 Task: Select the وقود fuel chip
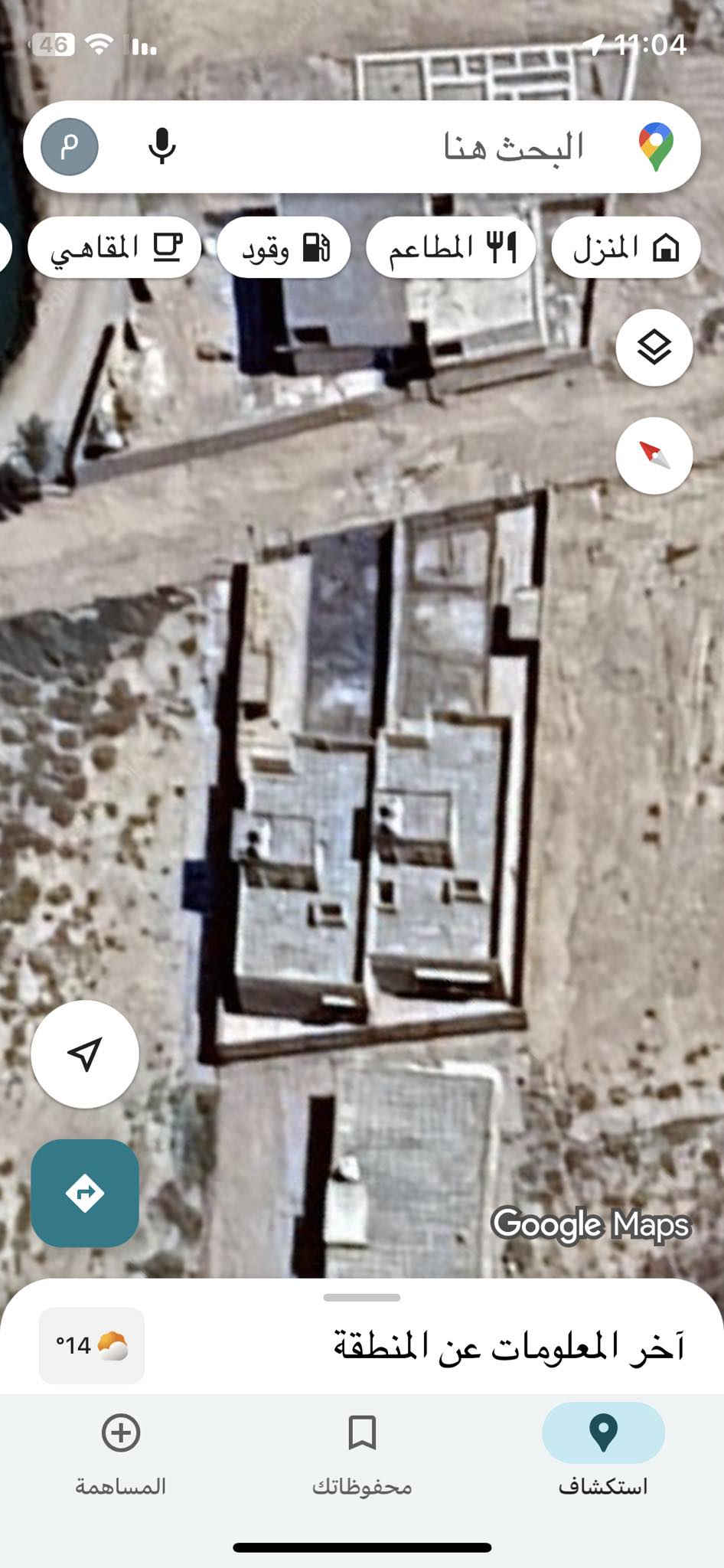pyautogui.click(x=284, y=248)
